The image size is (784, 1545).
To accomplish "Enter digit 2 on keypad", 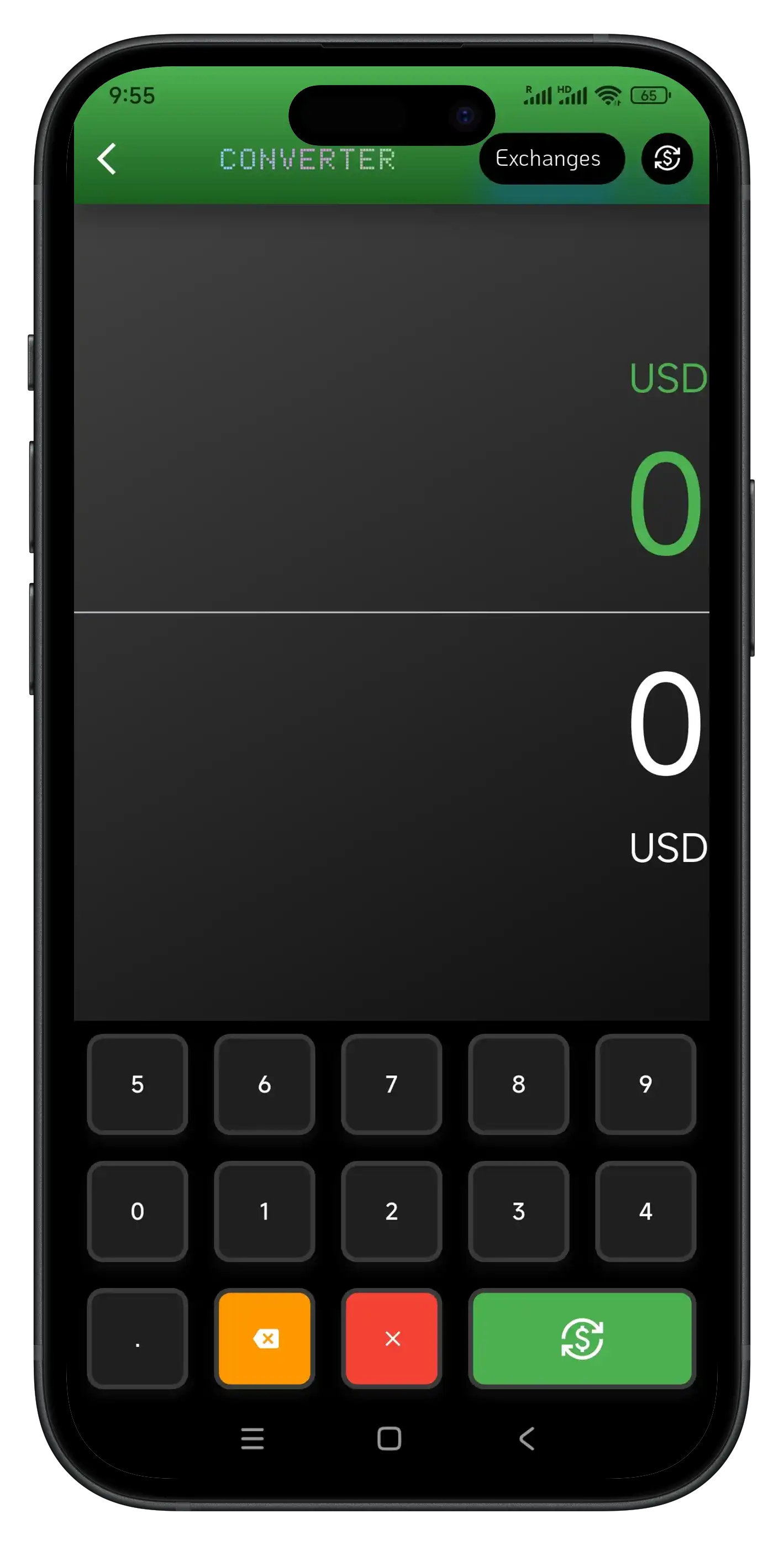I will coord(392,1212).
